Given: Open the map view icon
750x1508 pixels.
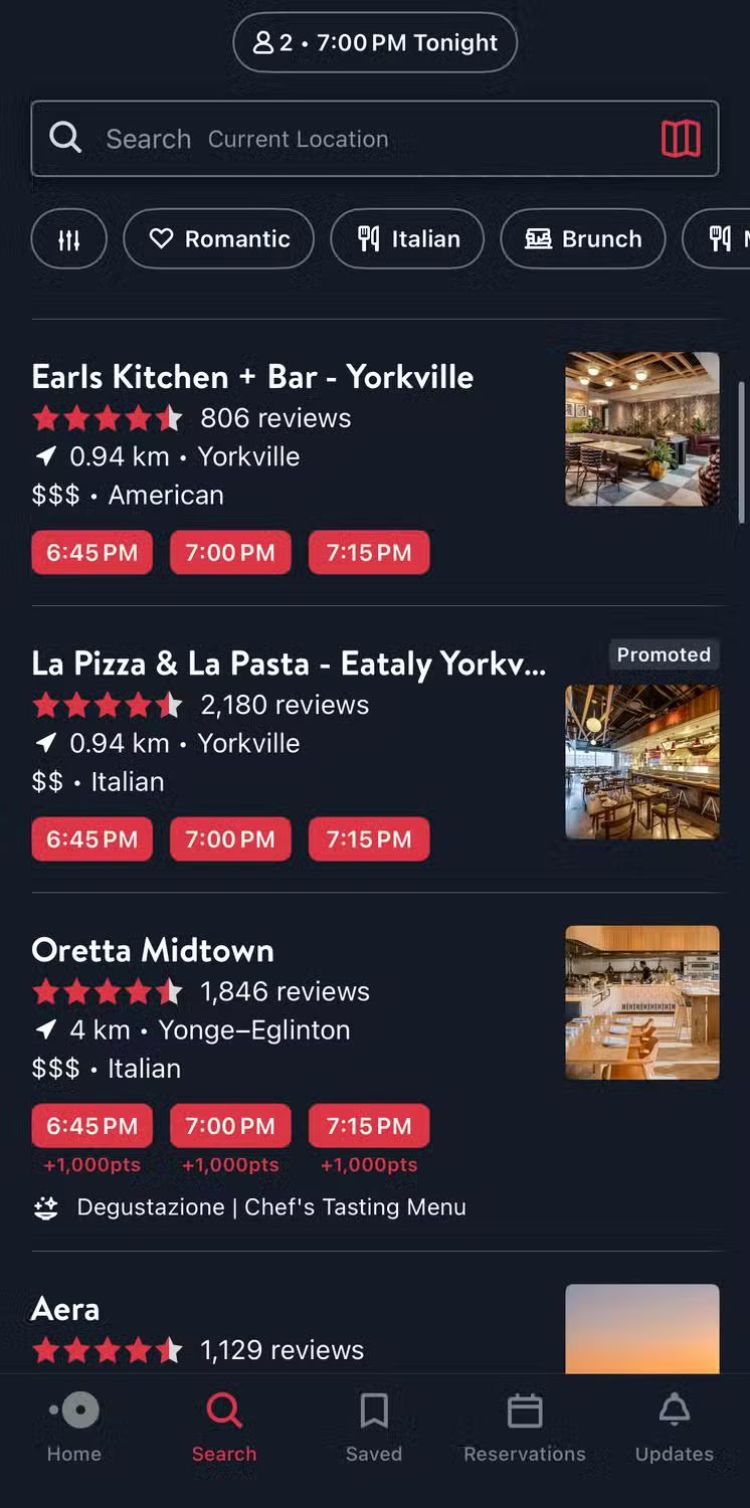Looking at the screenshot, I should point(680,139).
